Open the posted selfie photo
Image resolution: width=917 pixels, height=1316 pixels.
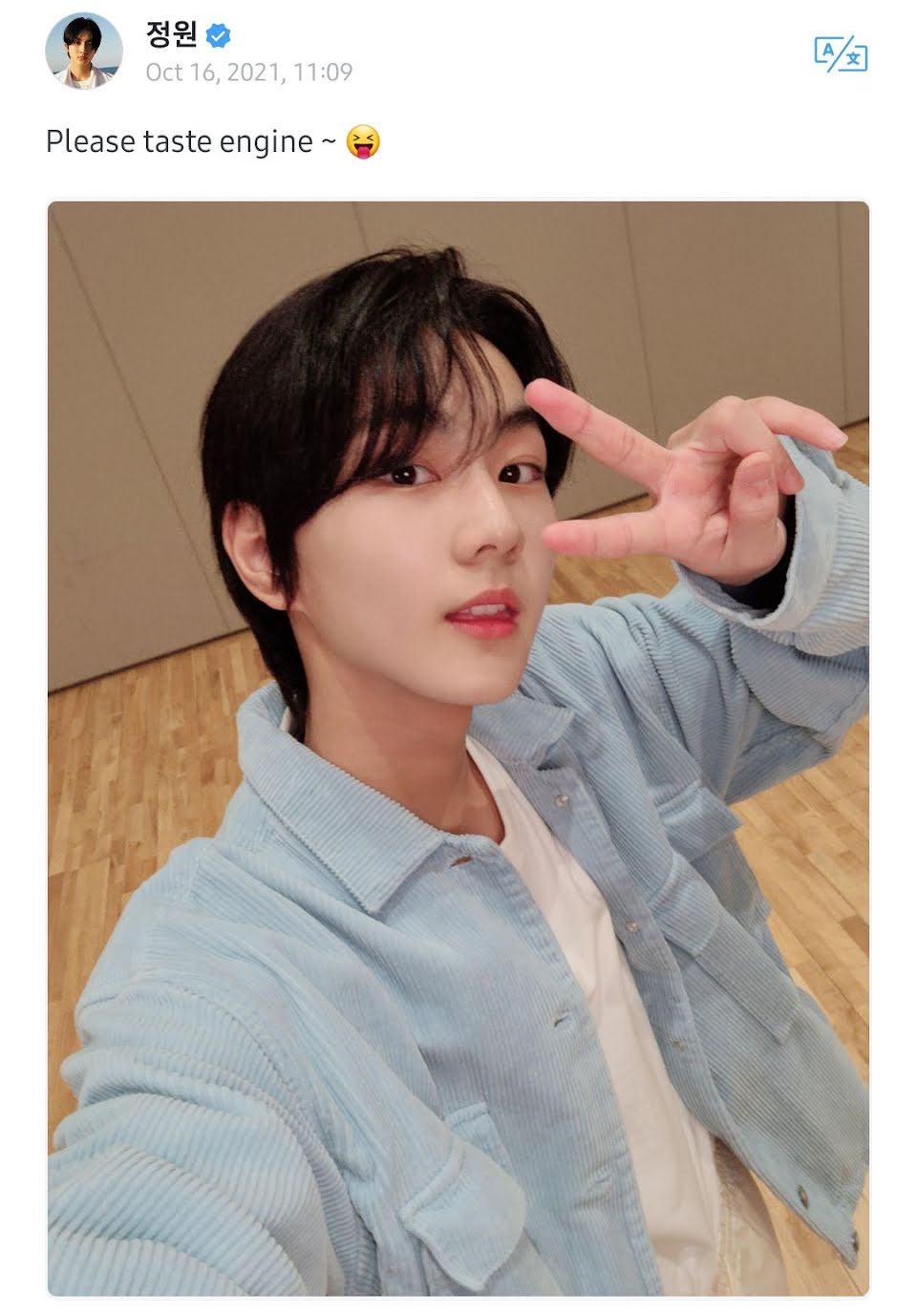pyautogui.click(x=458, y=748)
